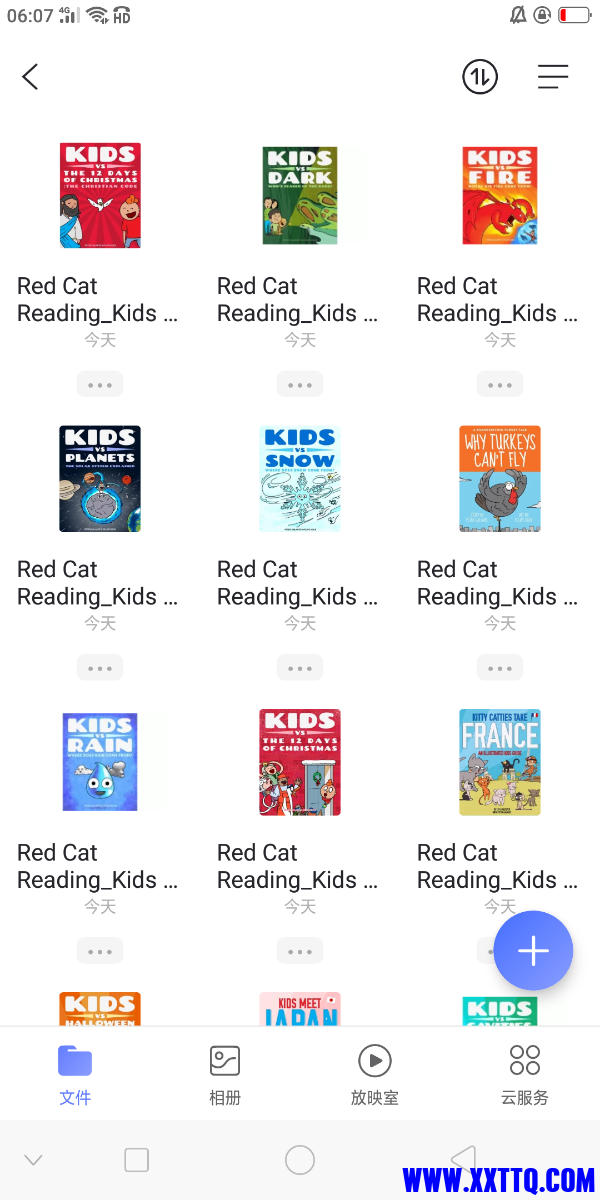Show more options for Why Turkeys Can't Fly
The width and height of the screenshot is (600, 1200).
click(500, 667)
